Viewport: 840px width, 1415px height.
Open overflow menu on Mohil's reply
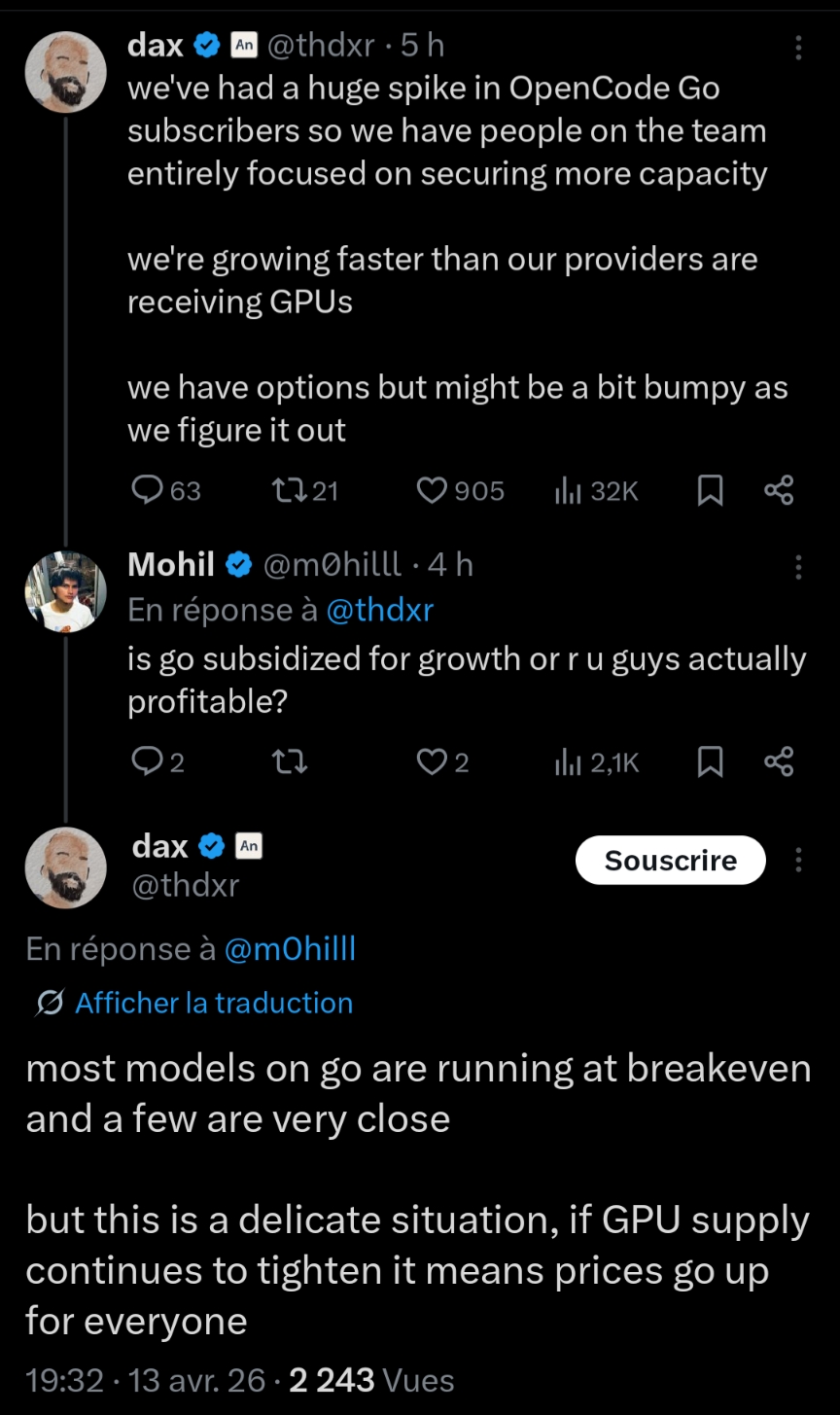point(798,567)
